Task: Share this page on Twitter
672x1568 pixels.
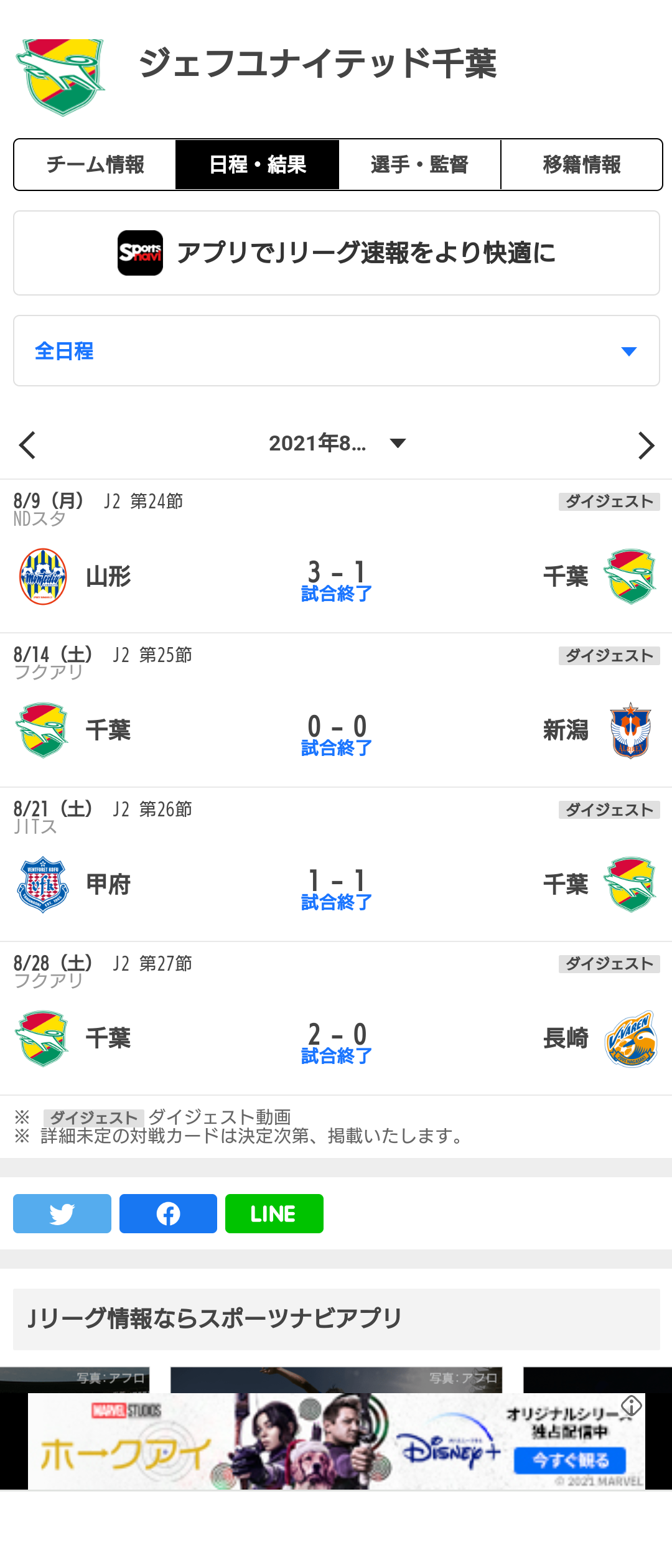Action: pyautogui.click(x=62, y=1213)
